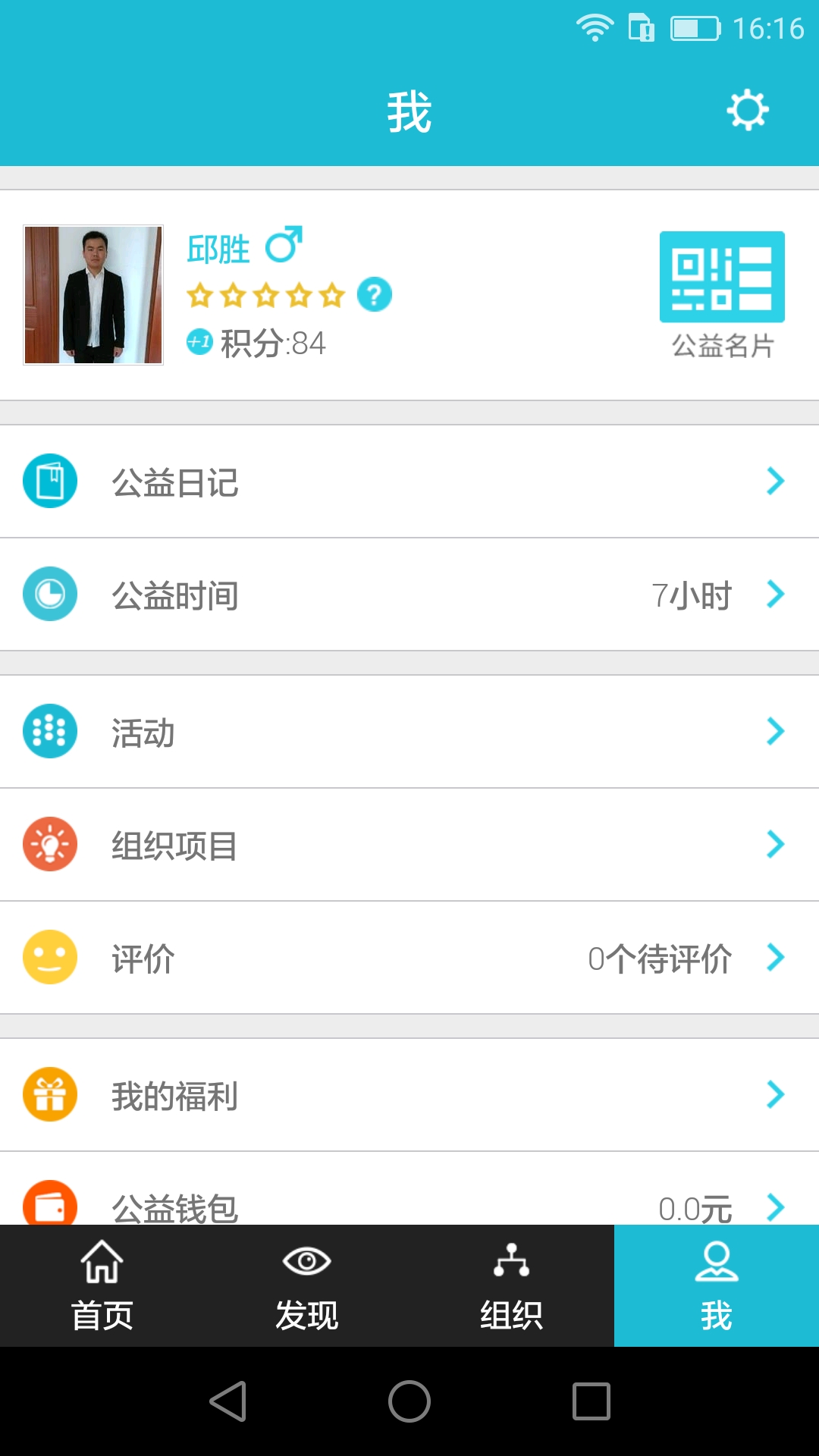This screenshot has width=819, height=1456.
Task: Click the smiley face icon next to 评价
Action: [50, 959]
